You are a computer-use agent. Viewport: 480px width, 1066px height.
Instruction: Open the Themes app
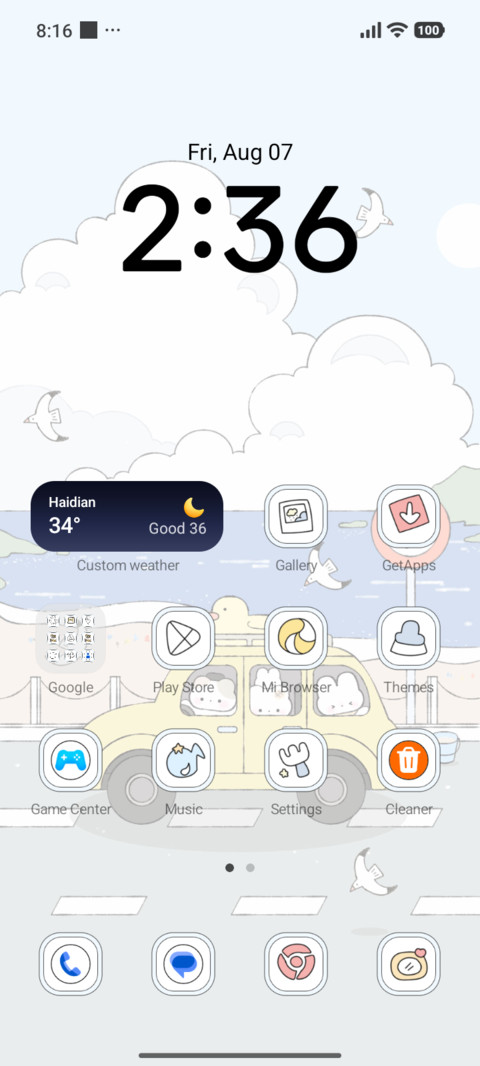click(409, 638)
